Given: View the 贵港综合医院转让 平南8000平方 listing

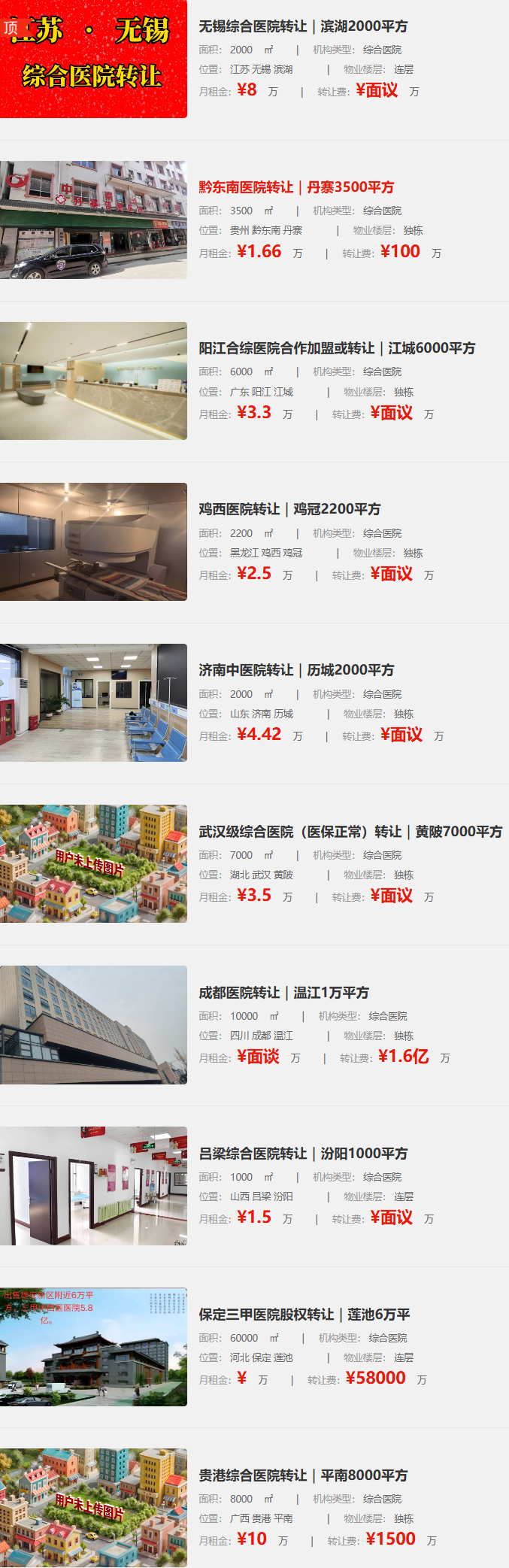Looking at the screenshot, I should pyautogui.click(x=303, y=1475).
